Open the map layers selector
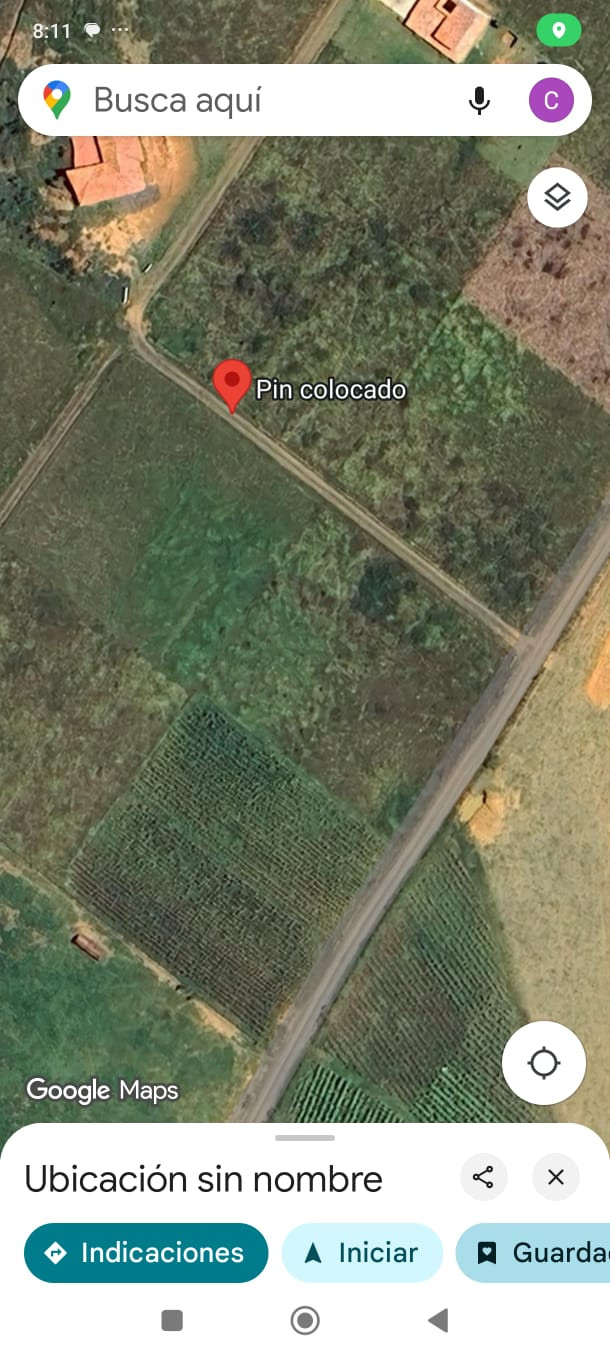 (557, 197)
